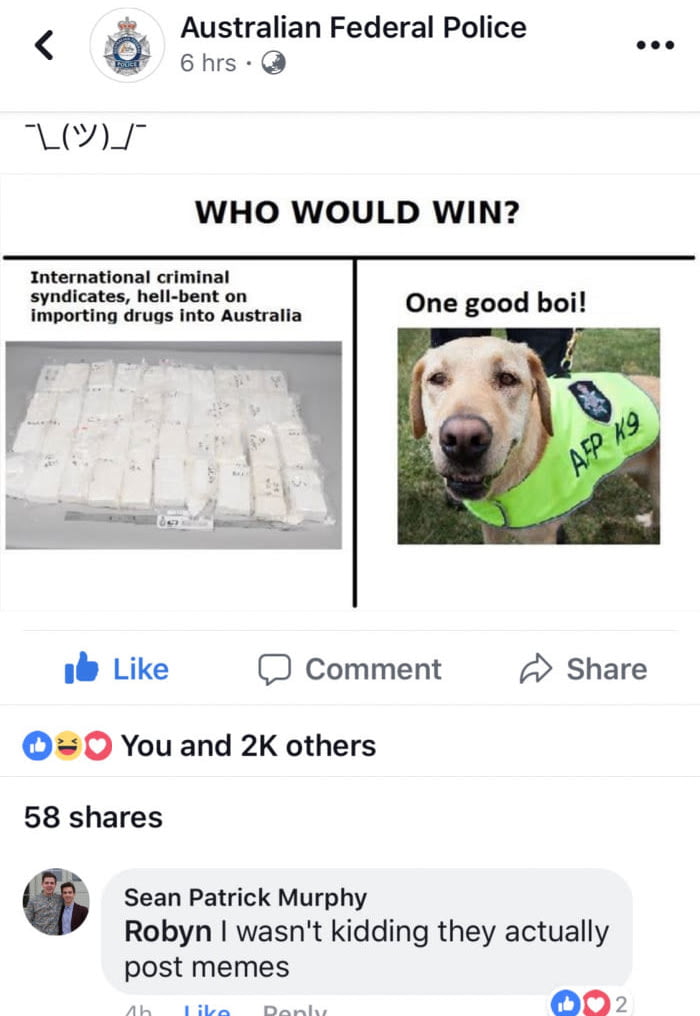Open the tagged name Robyn
The image size is (700, 1016).
click(x=167, y=931)
